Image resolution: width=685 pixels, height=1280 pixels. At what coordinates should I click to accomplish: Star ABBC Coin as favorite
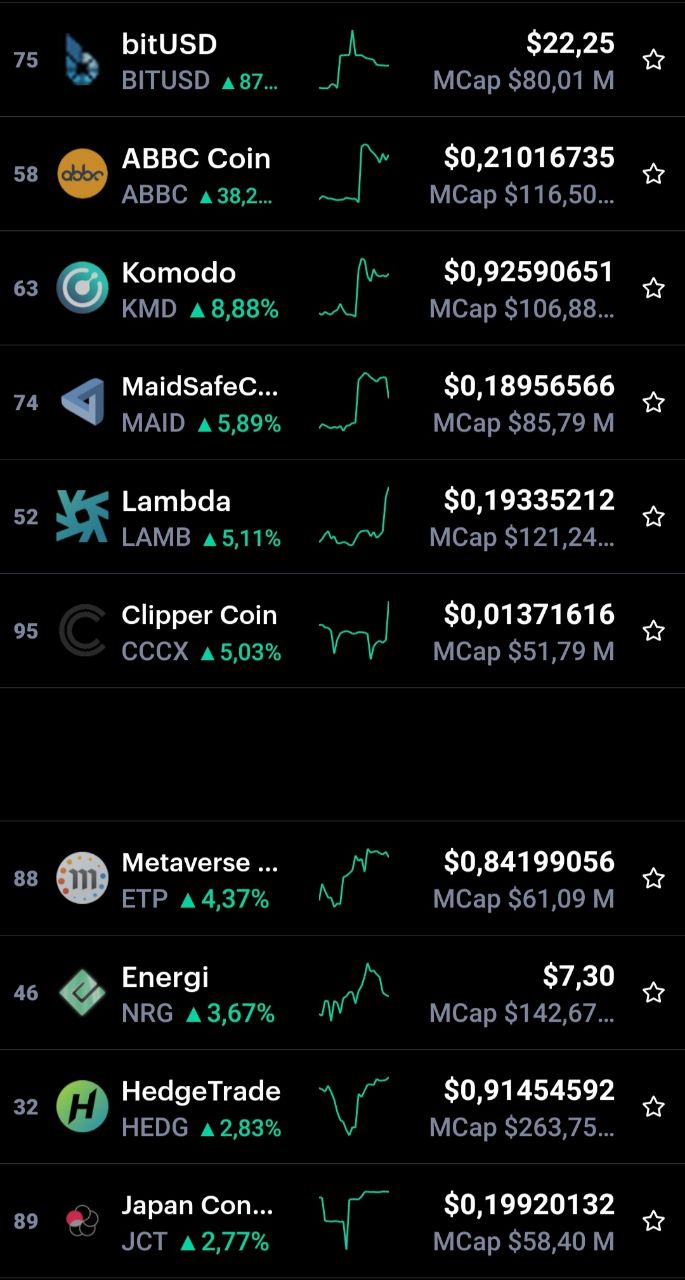[x=654, y=174]
